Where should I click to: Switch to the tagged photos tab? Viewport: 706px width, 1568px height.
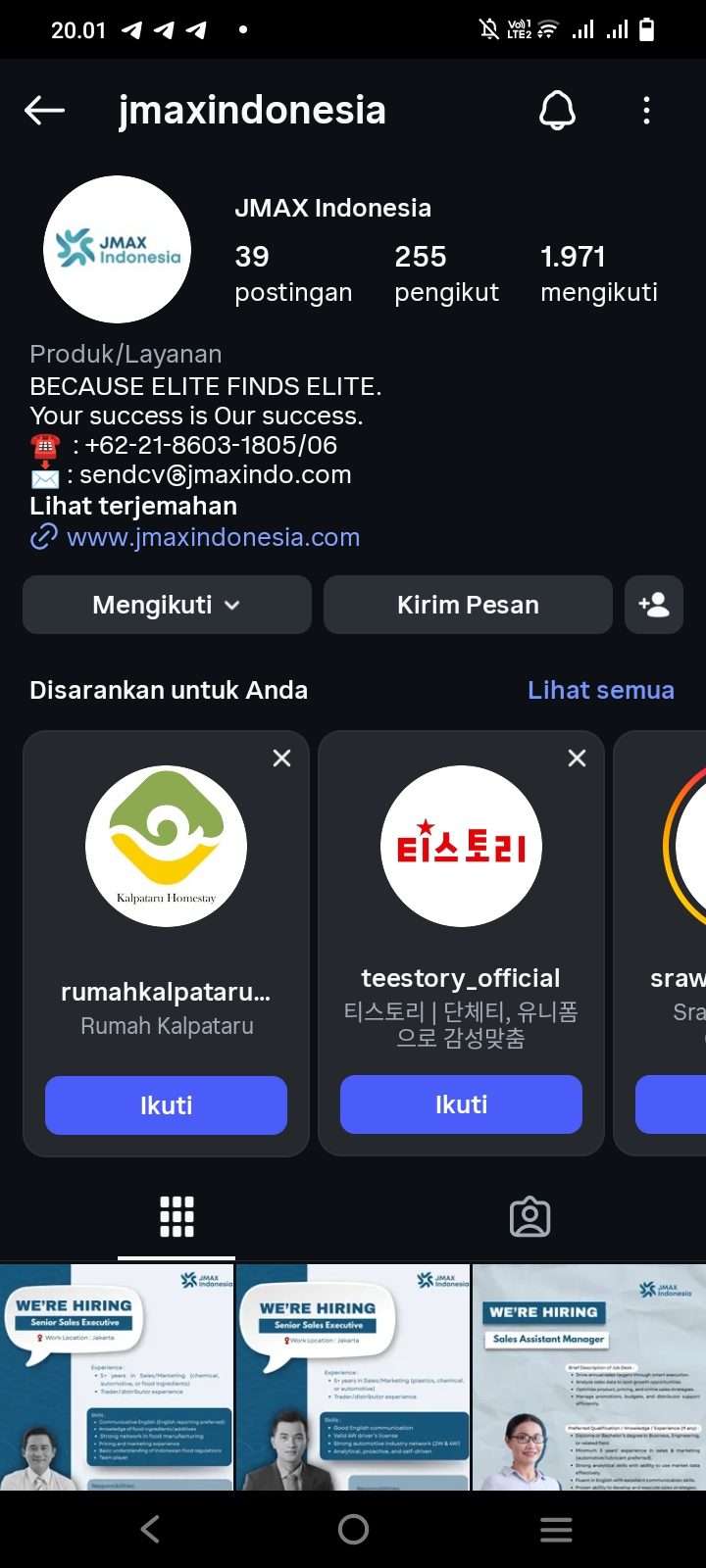(529, 1217)
